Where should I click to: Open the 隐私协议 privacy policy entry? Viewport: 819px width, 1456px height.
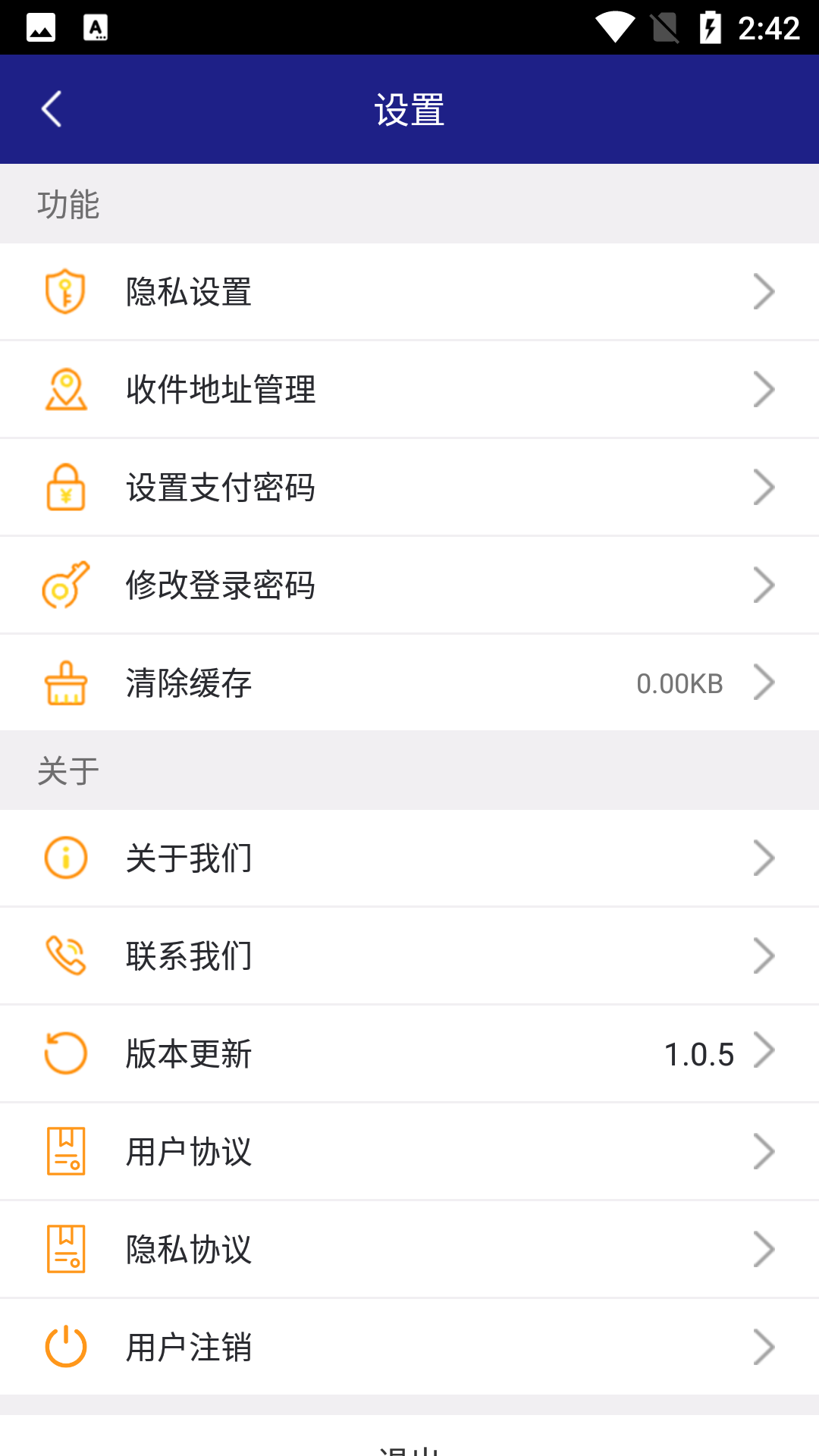(x=409, y=1248)
